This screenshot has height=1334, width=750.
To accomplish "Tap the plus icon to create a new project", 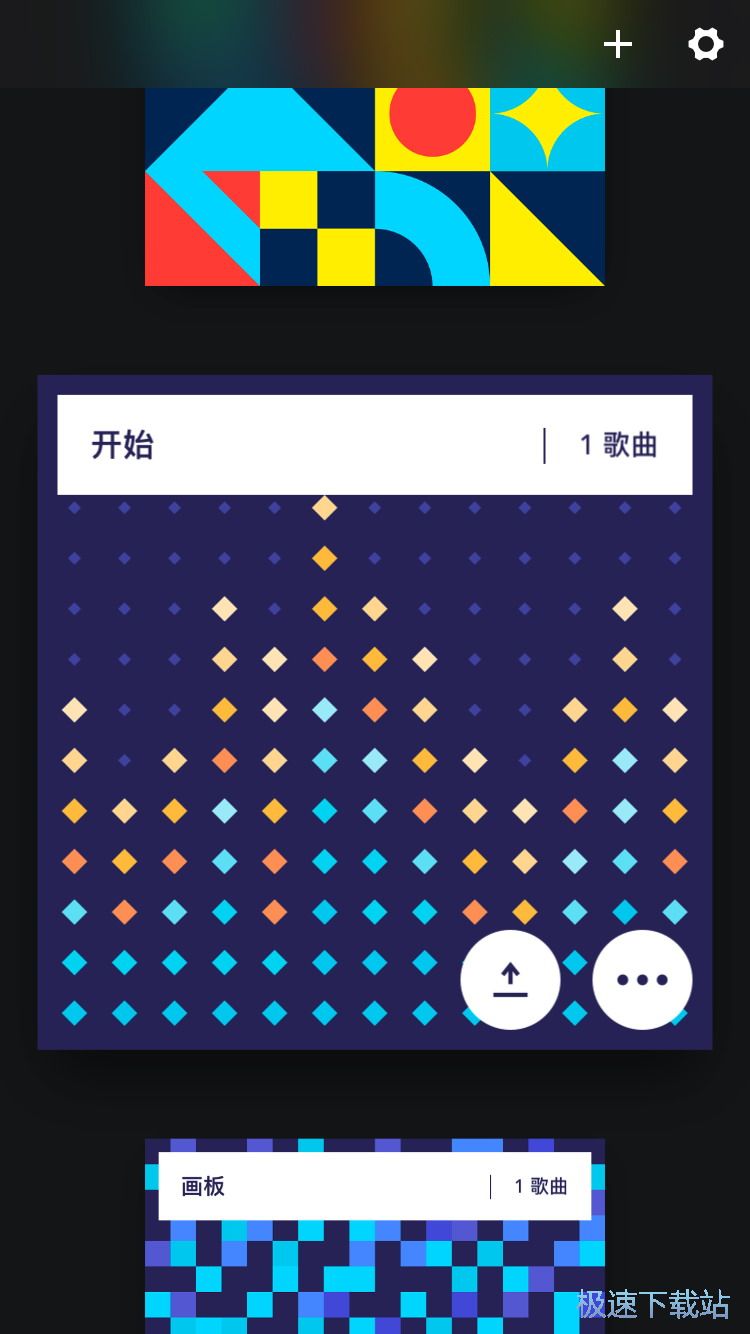I will point(618,44).
